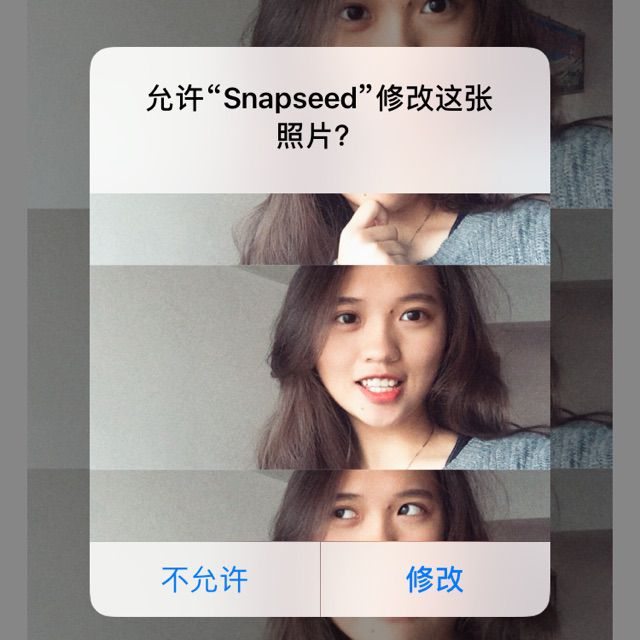The image size is (640, 640).
Task: Tap 不允许 to deny Snapseed
Action: tap(205, 579)
